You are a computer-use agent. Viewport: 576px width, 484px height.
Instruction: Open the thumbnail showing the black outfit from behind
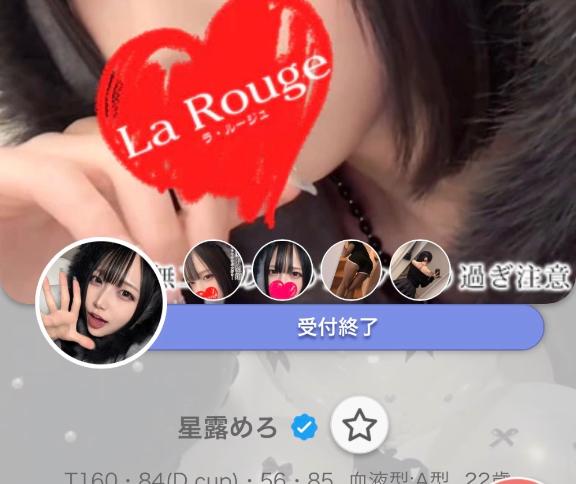[x=352, y=270]
